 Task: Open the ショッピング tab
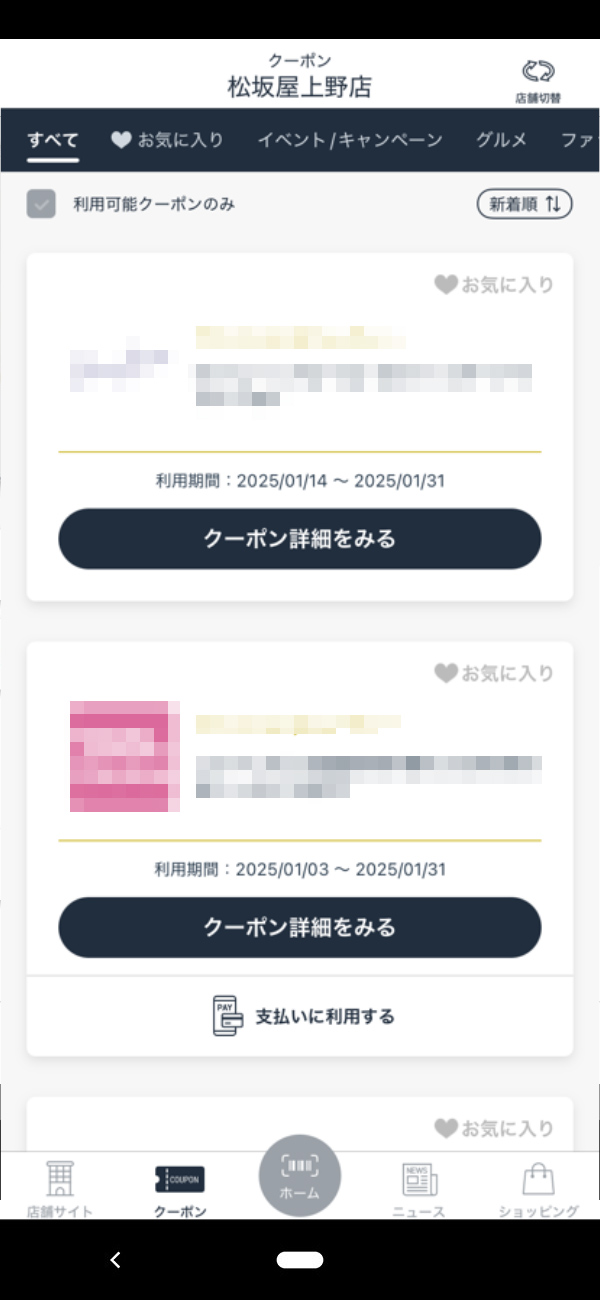point(538,1188)
